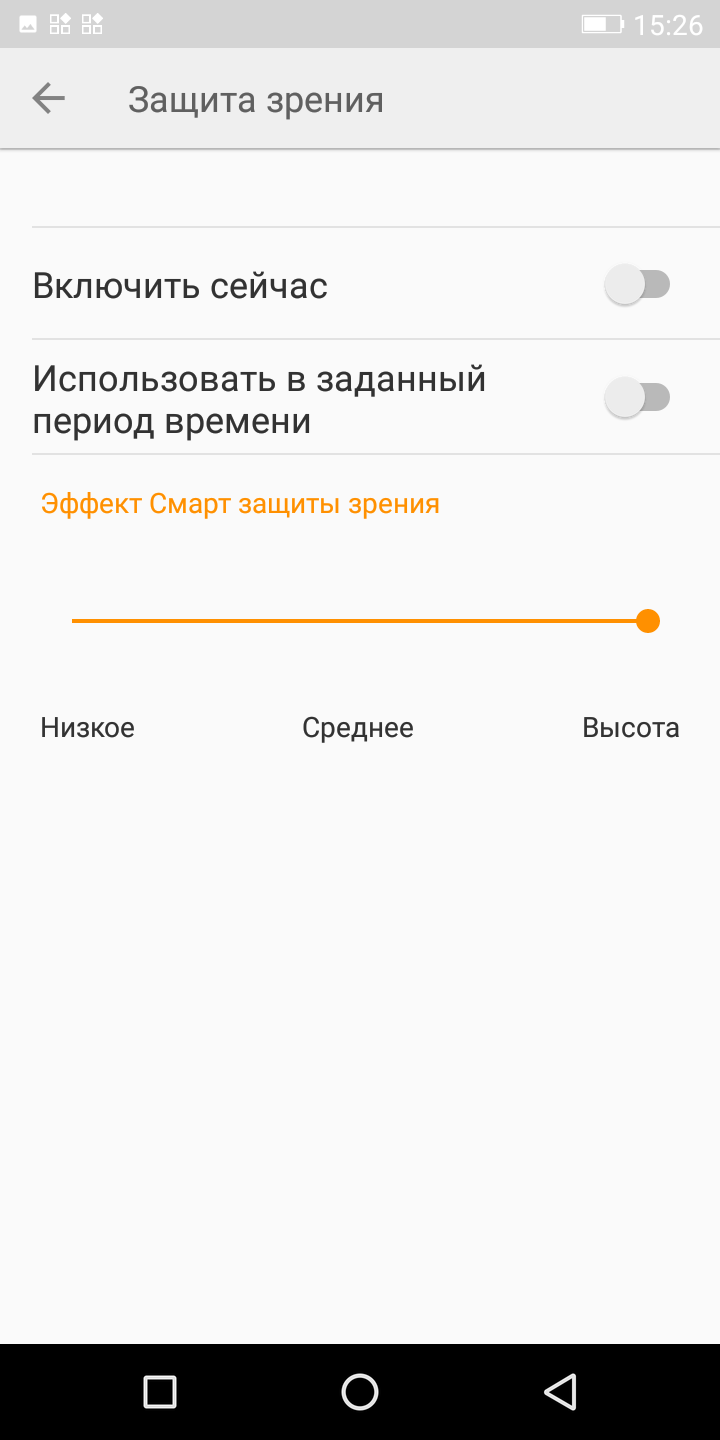720x1440 pixels.
Task: Go back from Защита зрения screen
Action: coord(48,98)
